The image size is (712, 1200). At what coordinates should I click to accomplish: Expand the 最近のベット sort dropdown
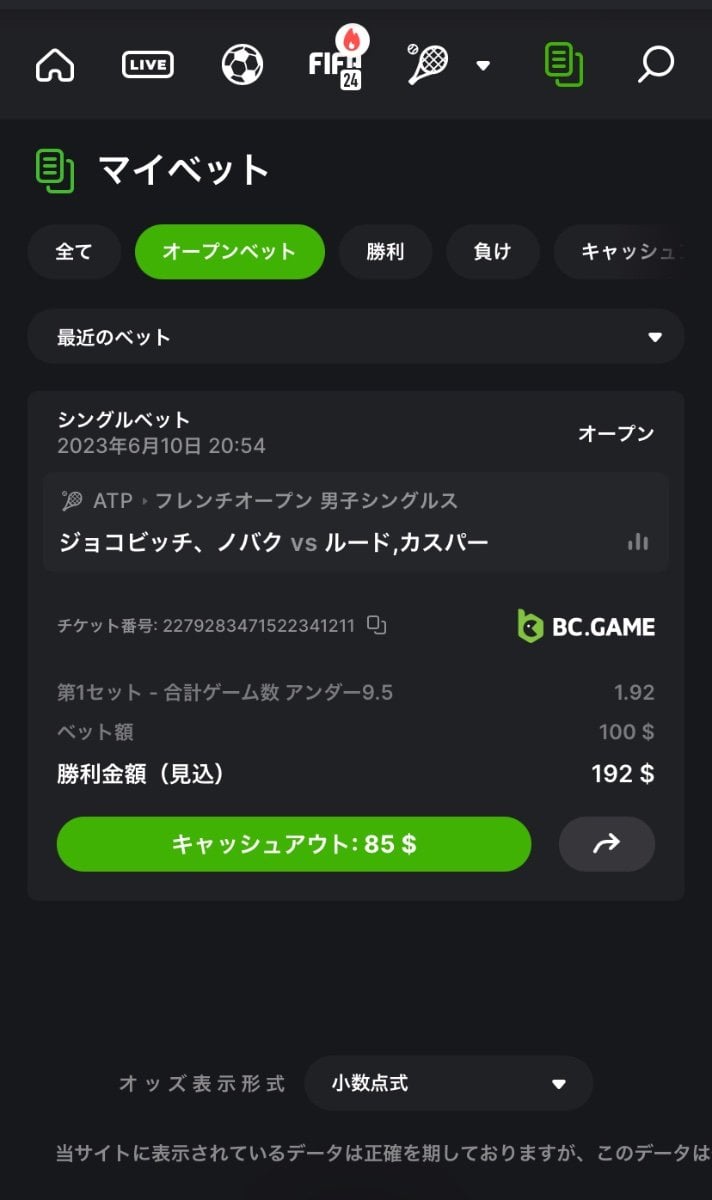click(x=355, y=337)
